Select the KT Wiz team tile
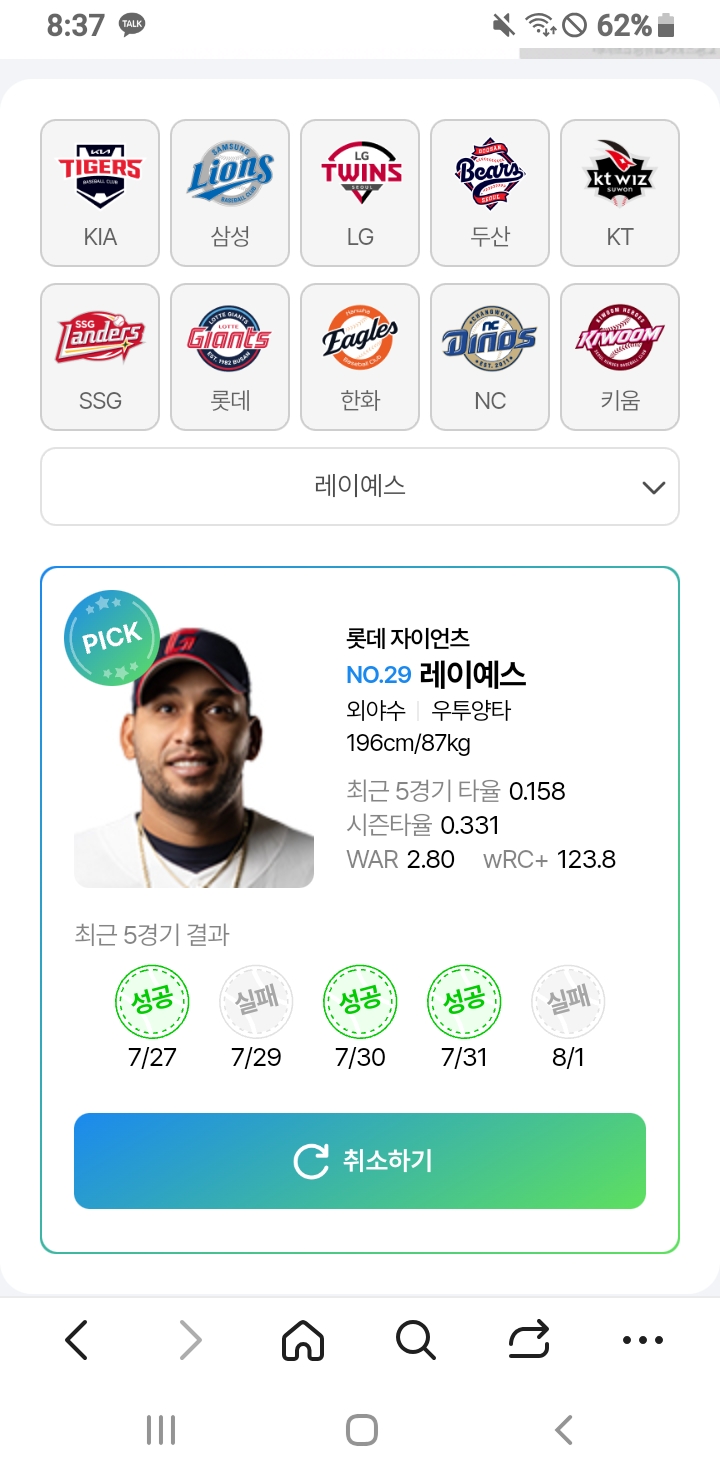Screen dimensions: 720x1480 620,193
